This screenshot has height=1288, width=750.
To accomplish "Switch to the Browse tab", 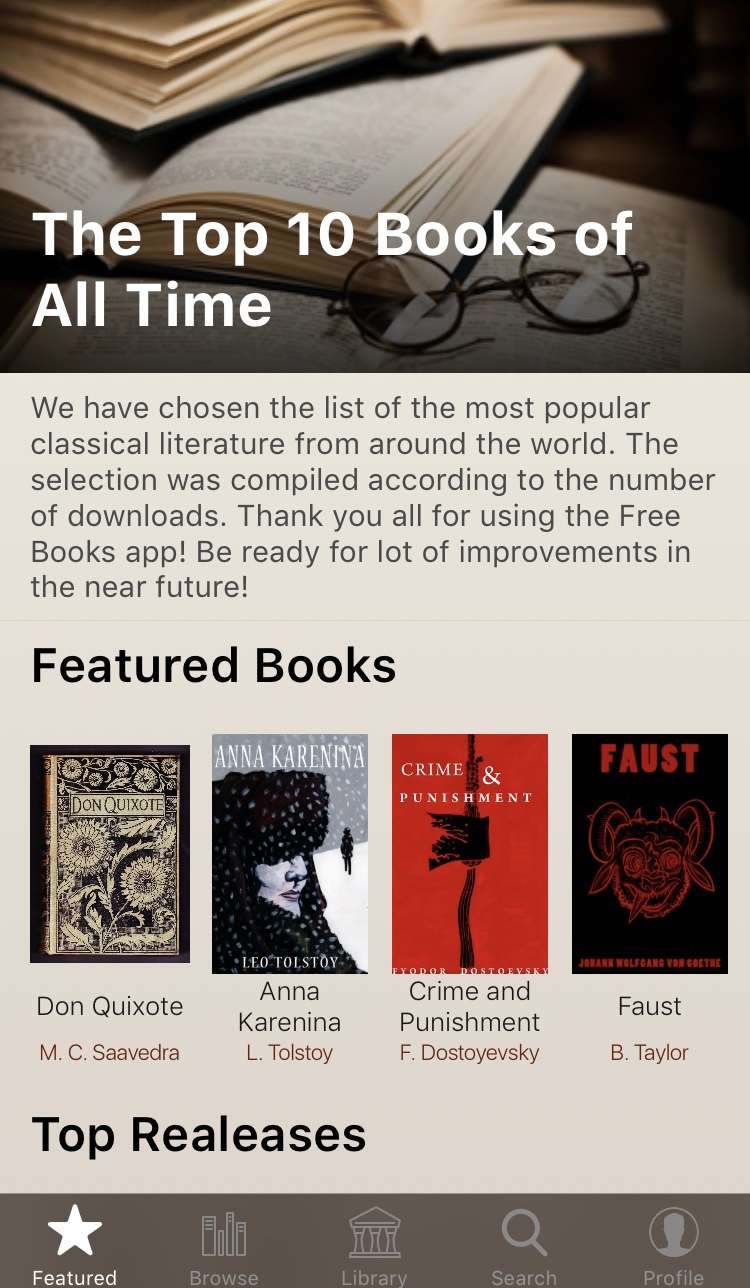I will tap(224, 1245).
